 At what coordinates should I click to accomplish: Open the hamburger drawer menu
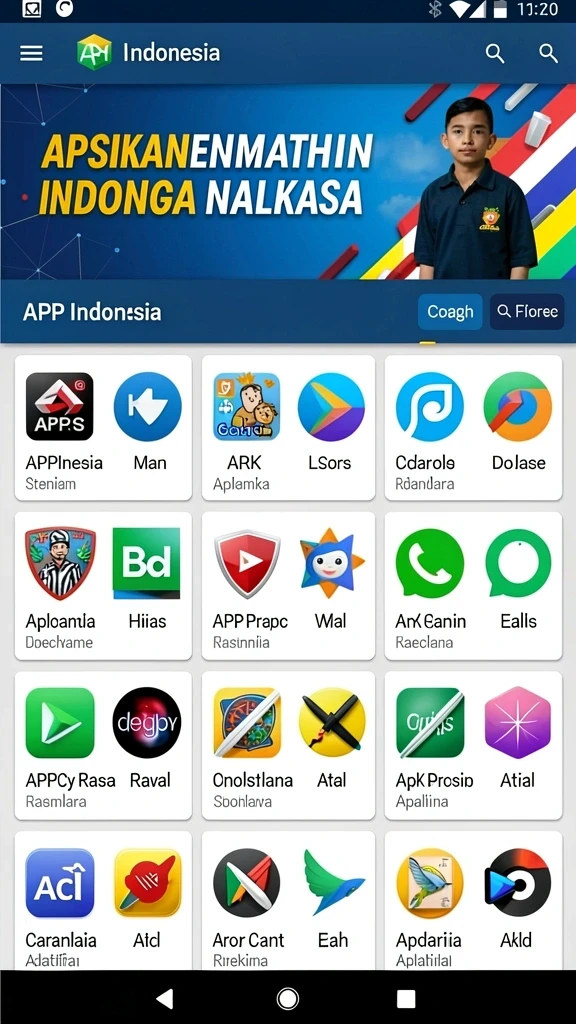point(31,54)
